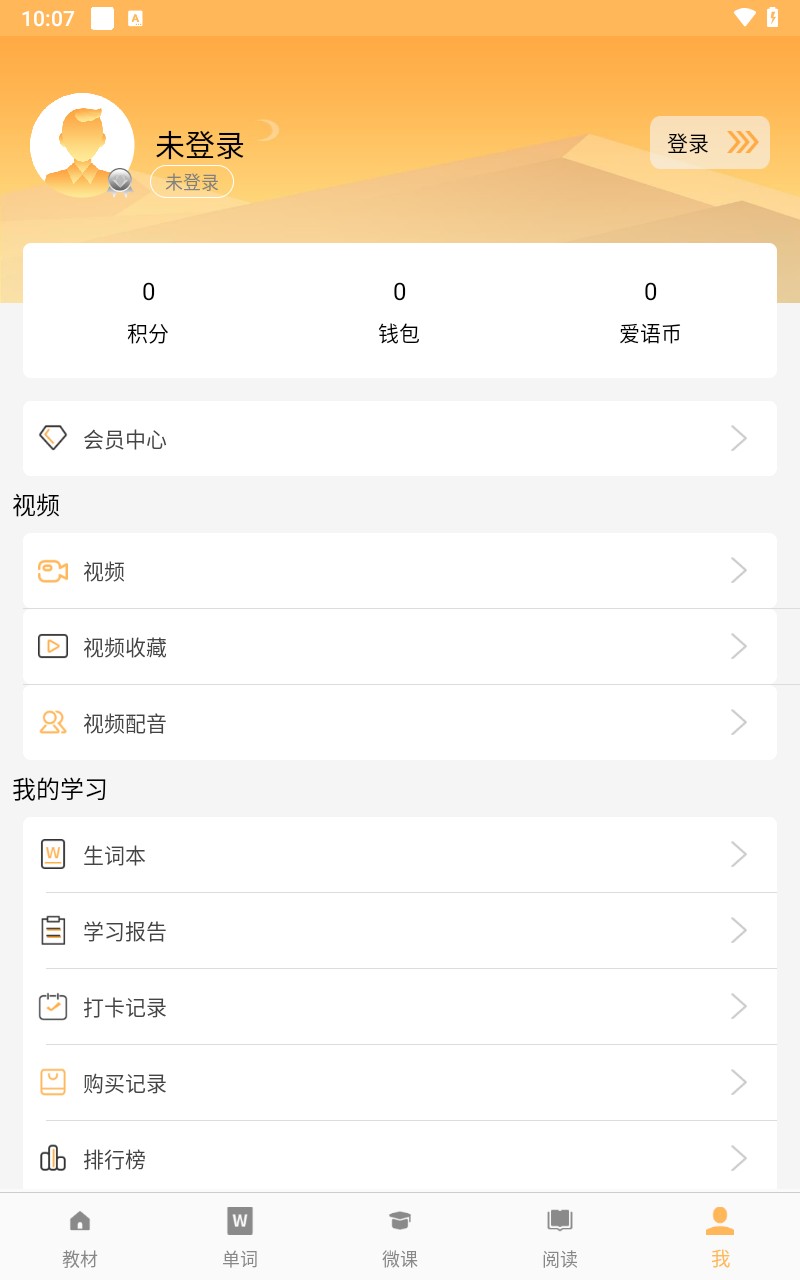The height and width of the screenshot is (1280, 800).
Task: Expand the 排行榜 row chevron
Action: point(739,1159)
